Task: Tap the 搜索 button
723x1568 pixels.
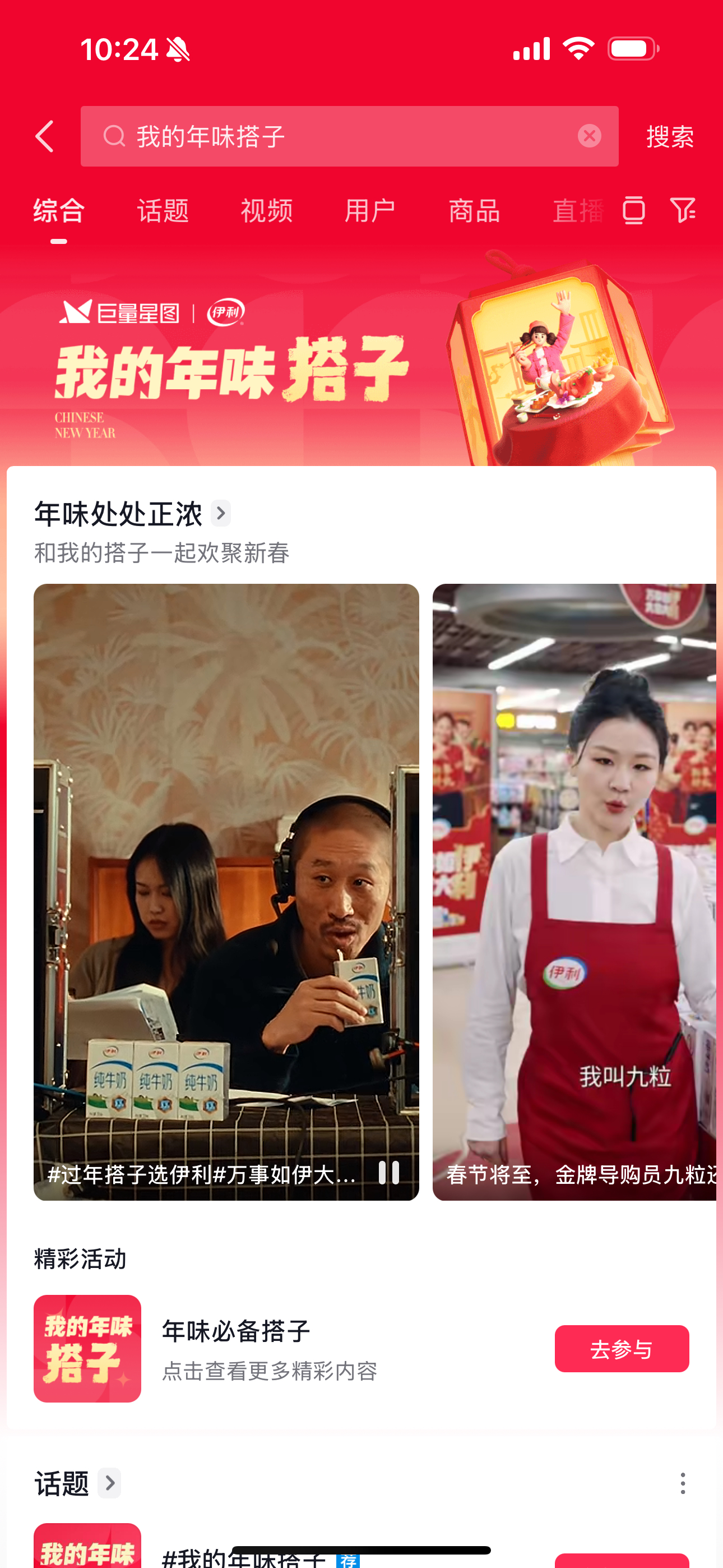Action: (669, 136)
